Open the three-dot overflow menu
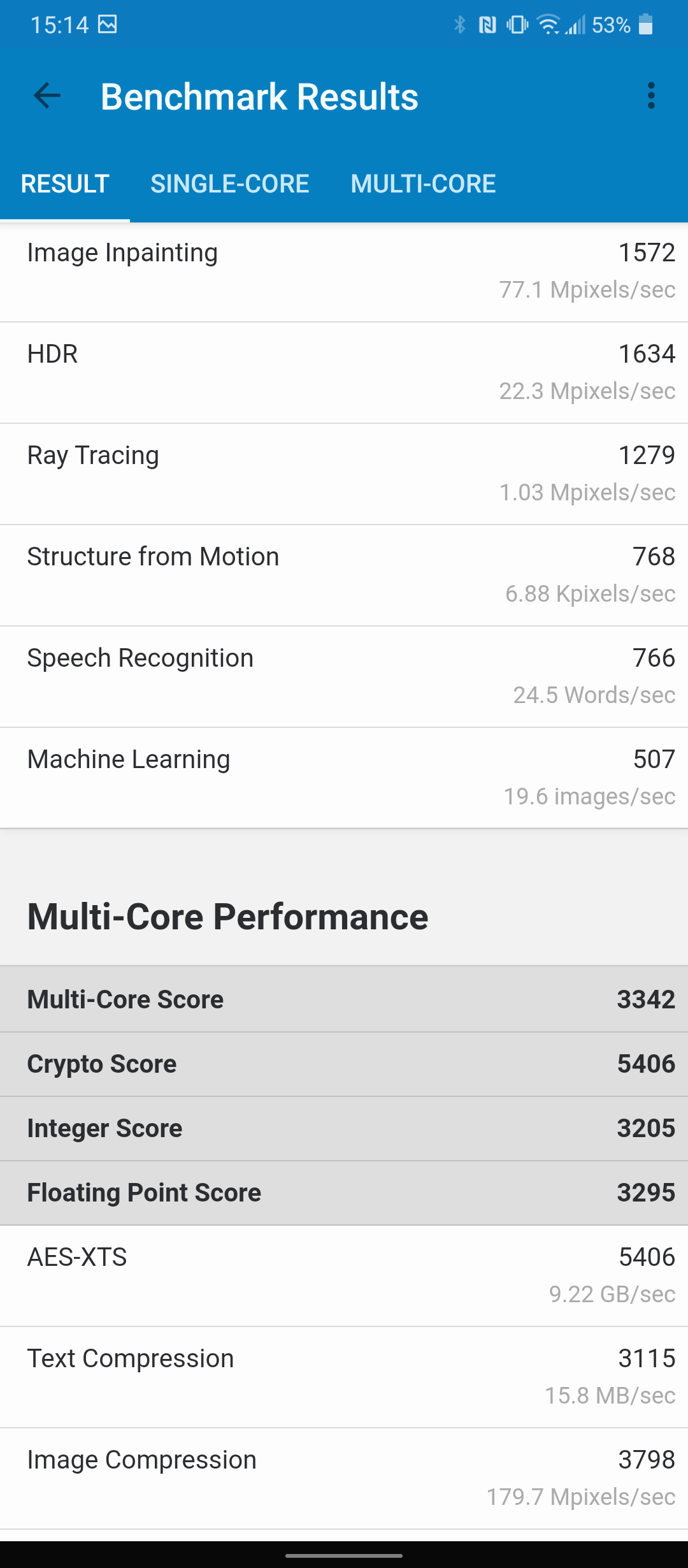The height and width of the screenshot is (1568, 688). pyautogui.click(x=650, y=96)
